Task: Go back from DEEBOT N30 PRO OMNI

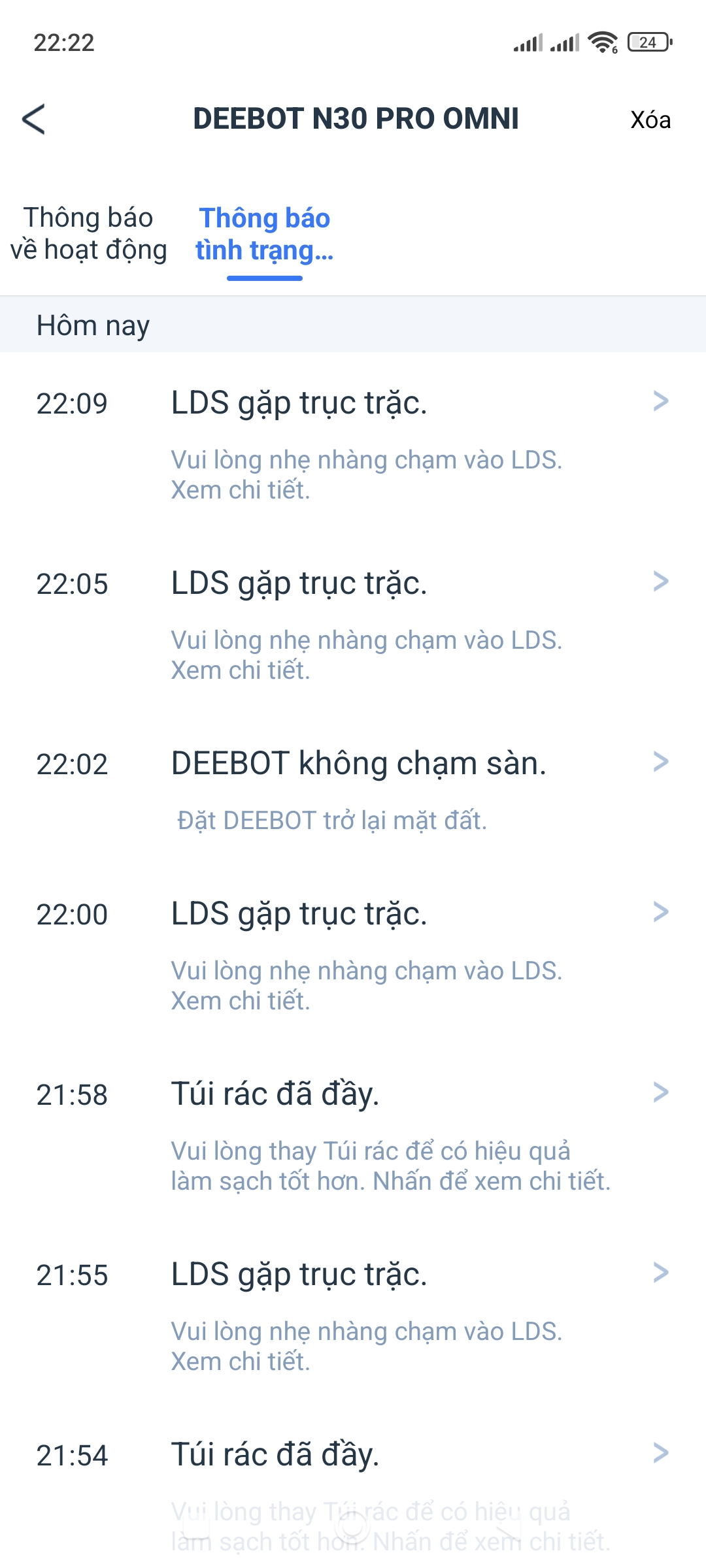Action: coord(34,120)
